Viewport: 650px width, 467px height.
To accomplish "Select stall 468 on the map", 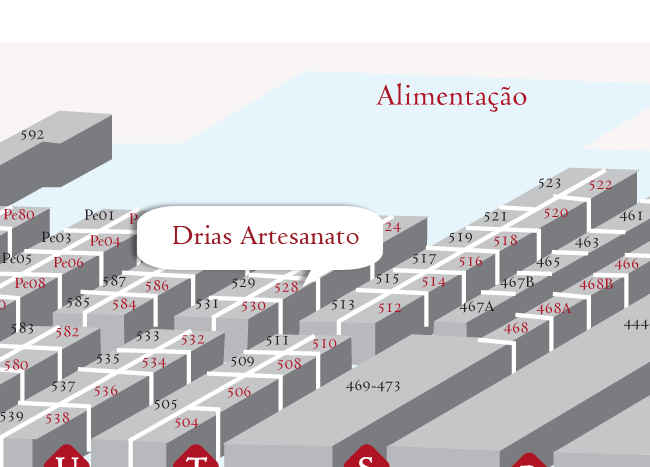I will pos(516,328).
